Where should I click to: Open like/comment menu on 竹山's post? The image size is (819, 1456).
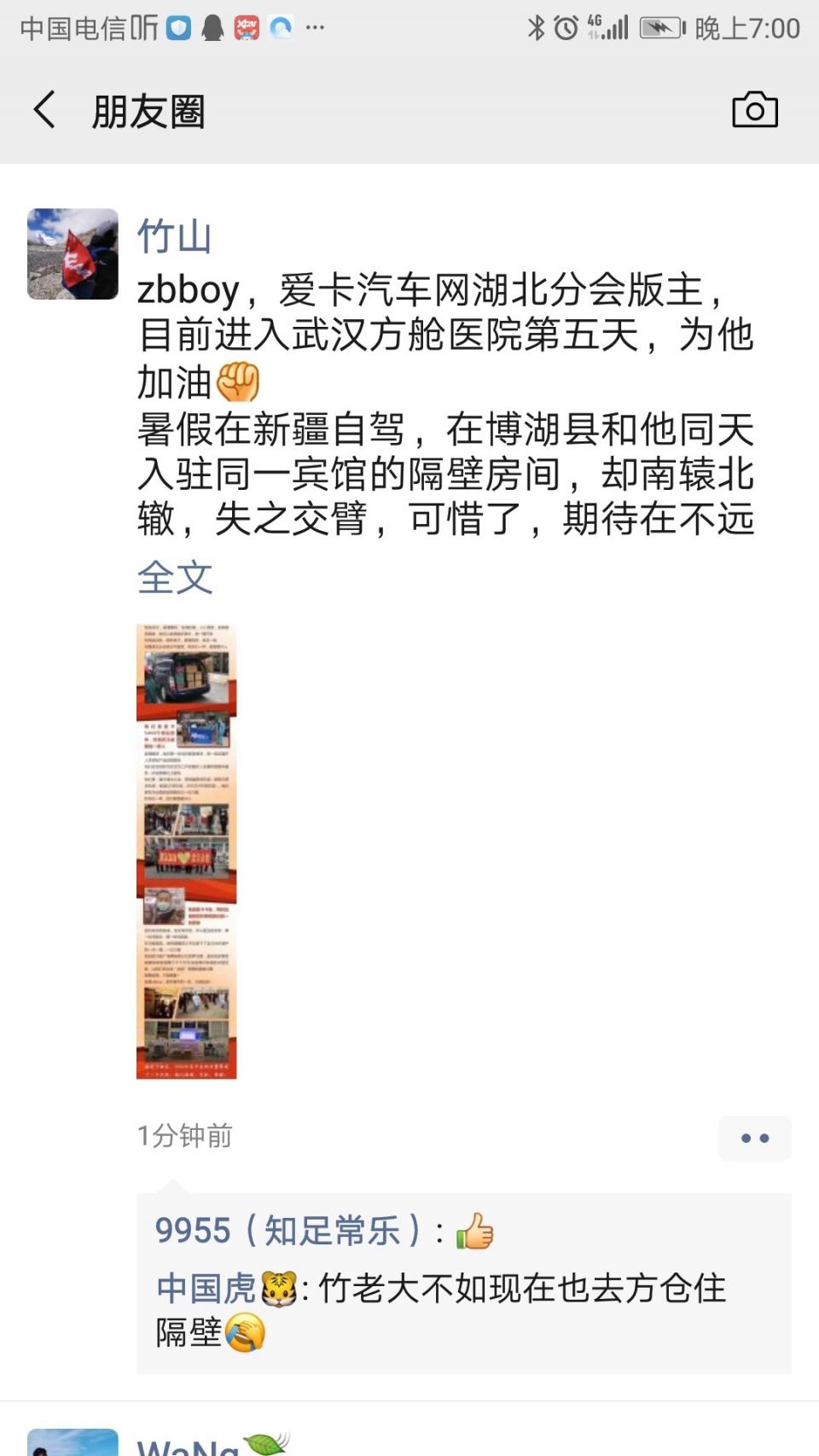pyautogui.click(x=754, y=1138)
